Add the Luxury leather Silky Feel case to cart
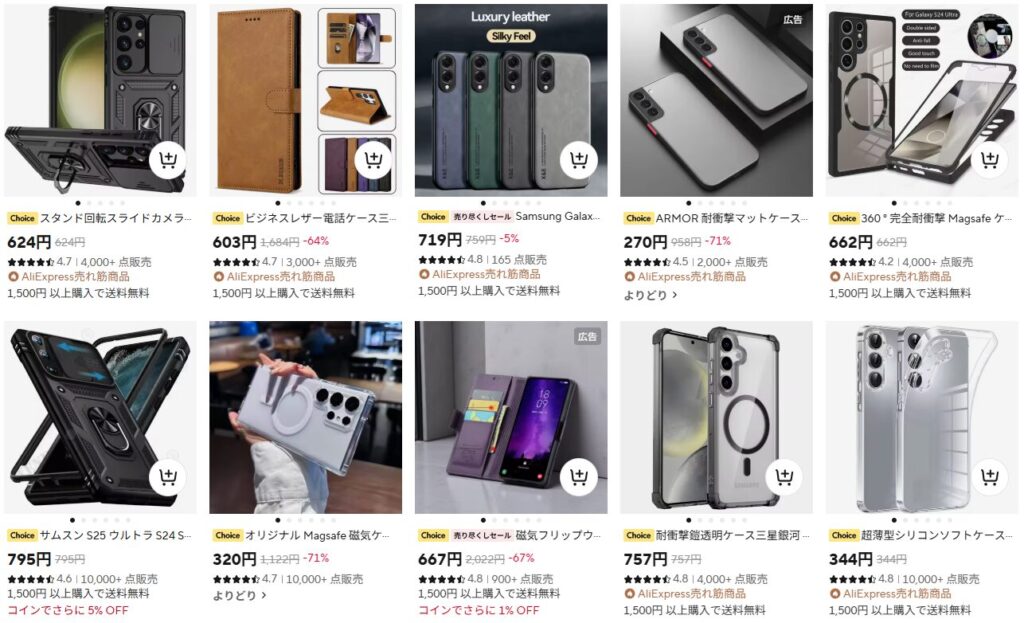Image resolution: width=1024 pixels, height=623 pixels. point(579,160)
